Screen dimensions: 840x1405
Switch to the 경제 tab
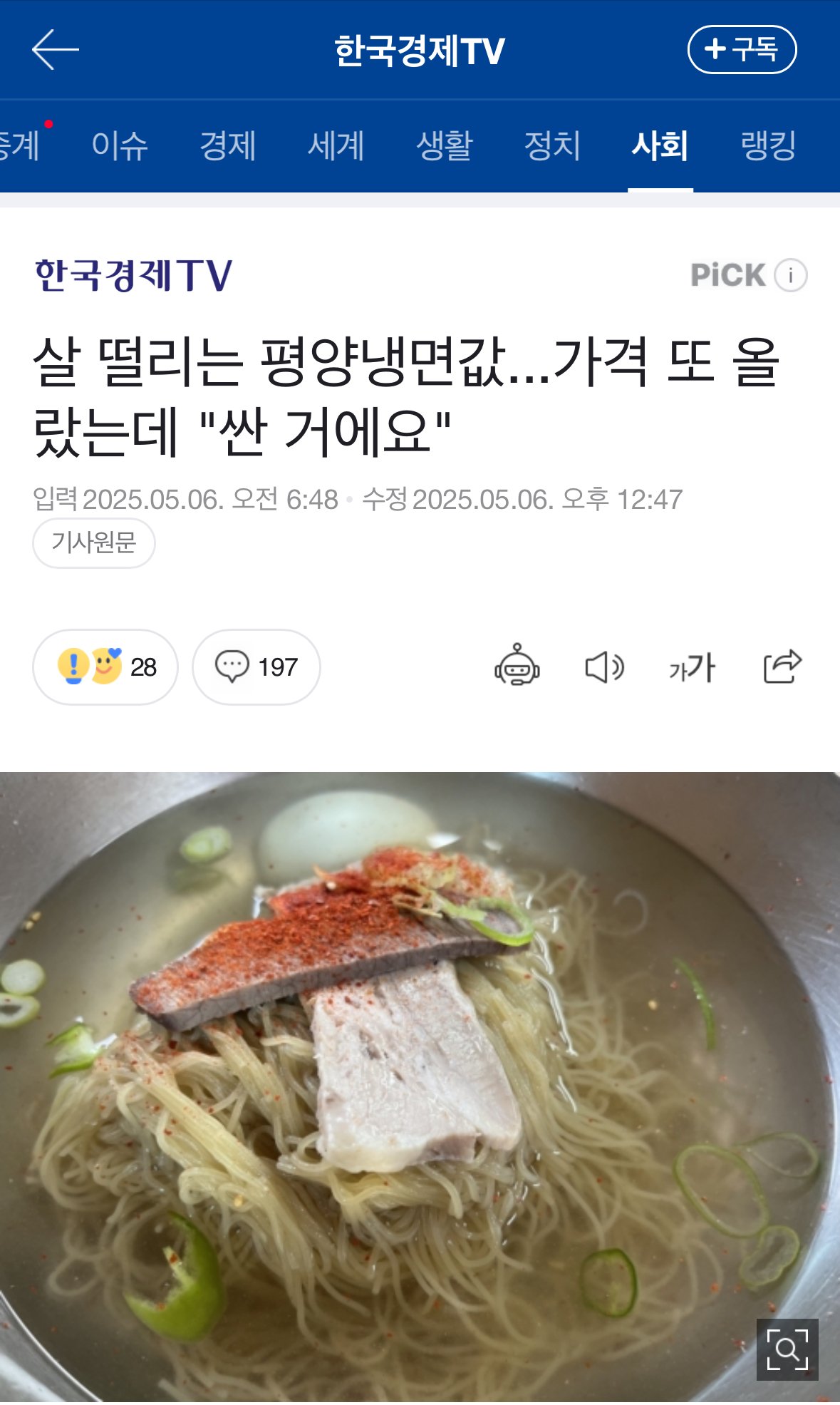pos(228,146)
